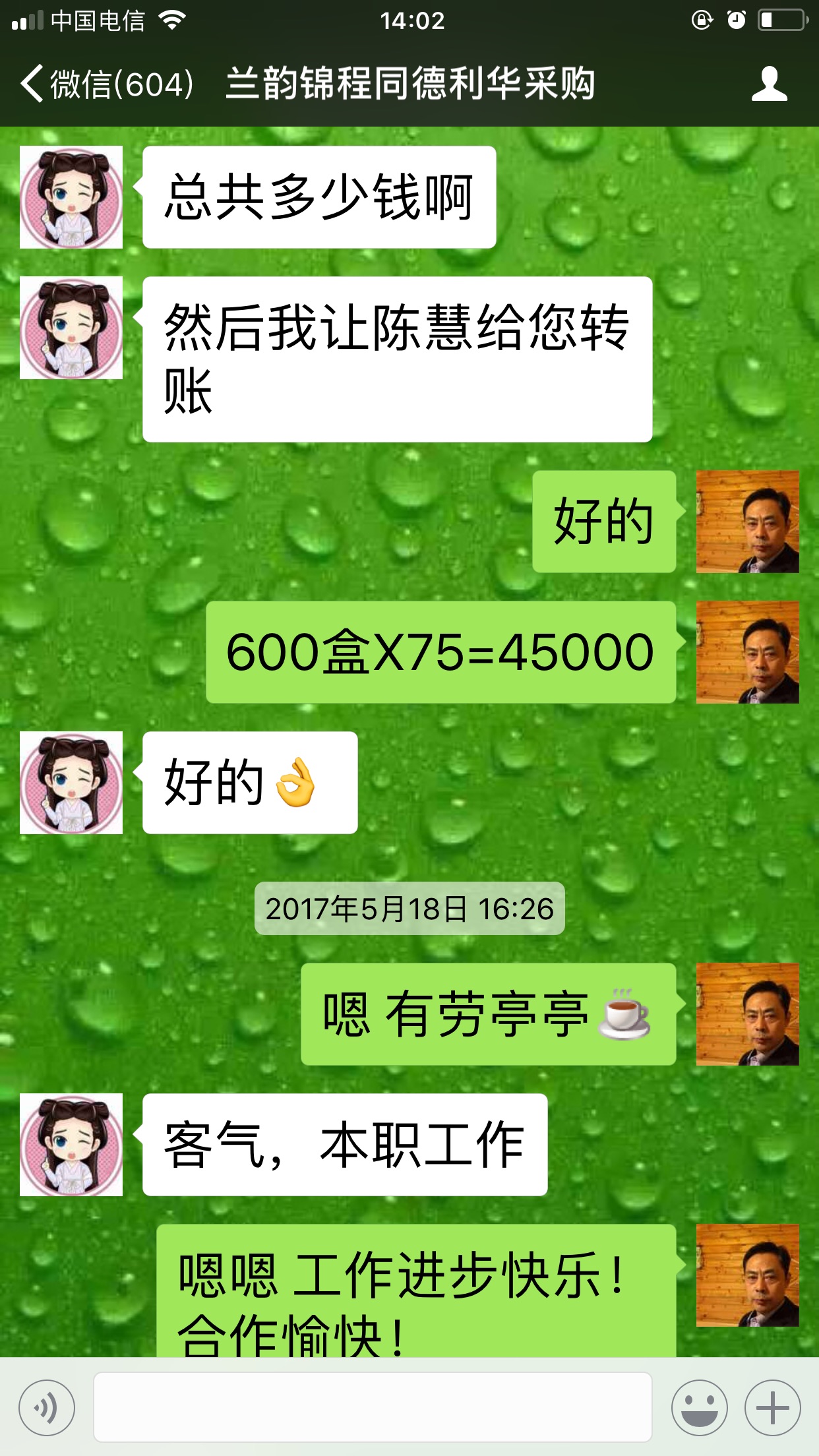
Task: Open sender avatar beside 客气，本职工作
Action: 71,1145
